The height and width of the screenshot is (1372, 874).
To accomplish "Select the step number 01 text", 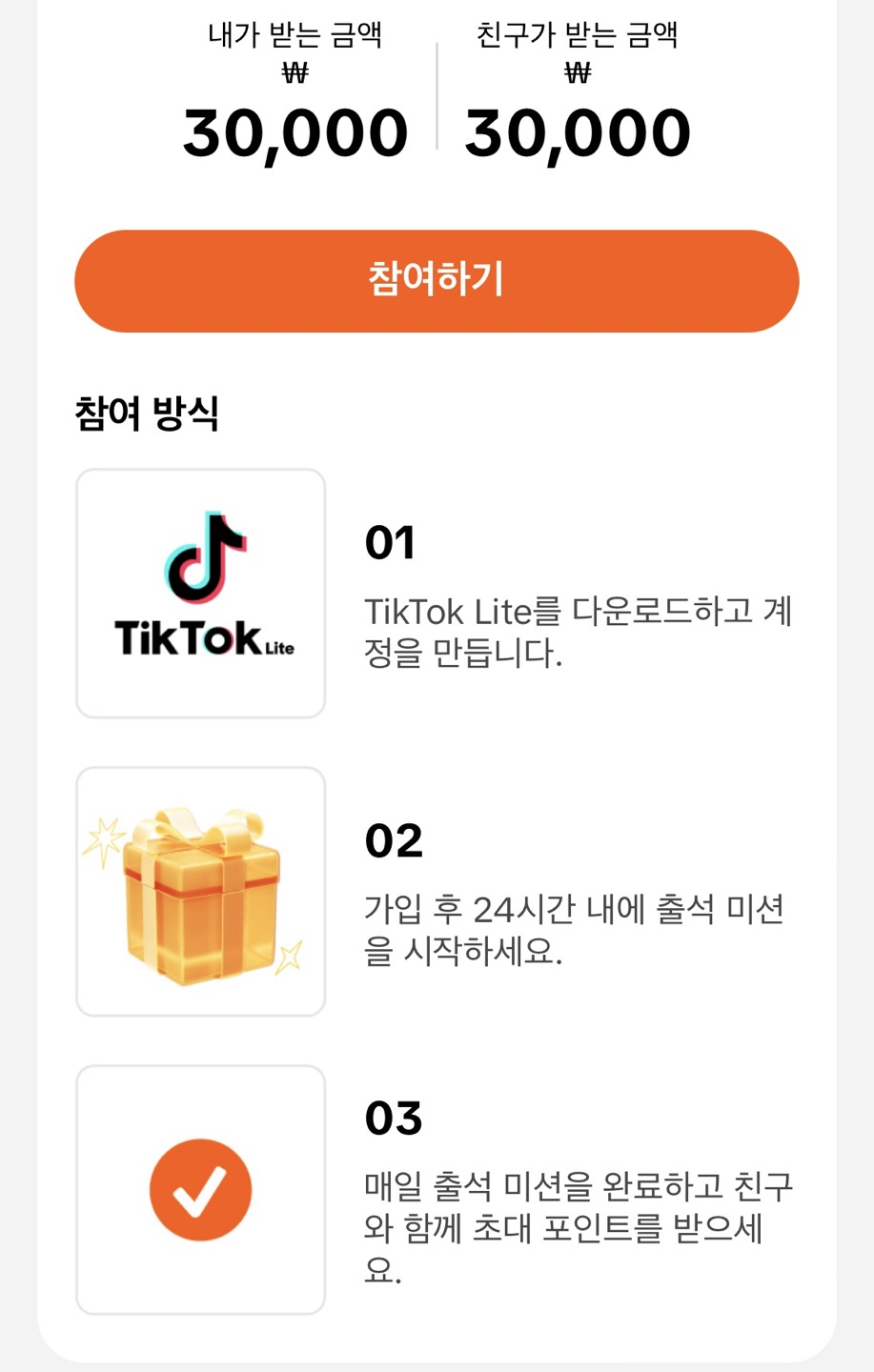I will [x=391, y=541].
